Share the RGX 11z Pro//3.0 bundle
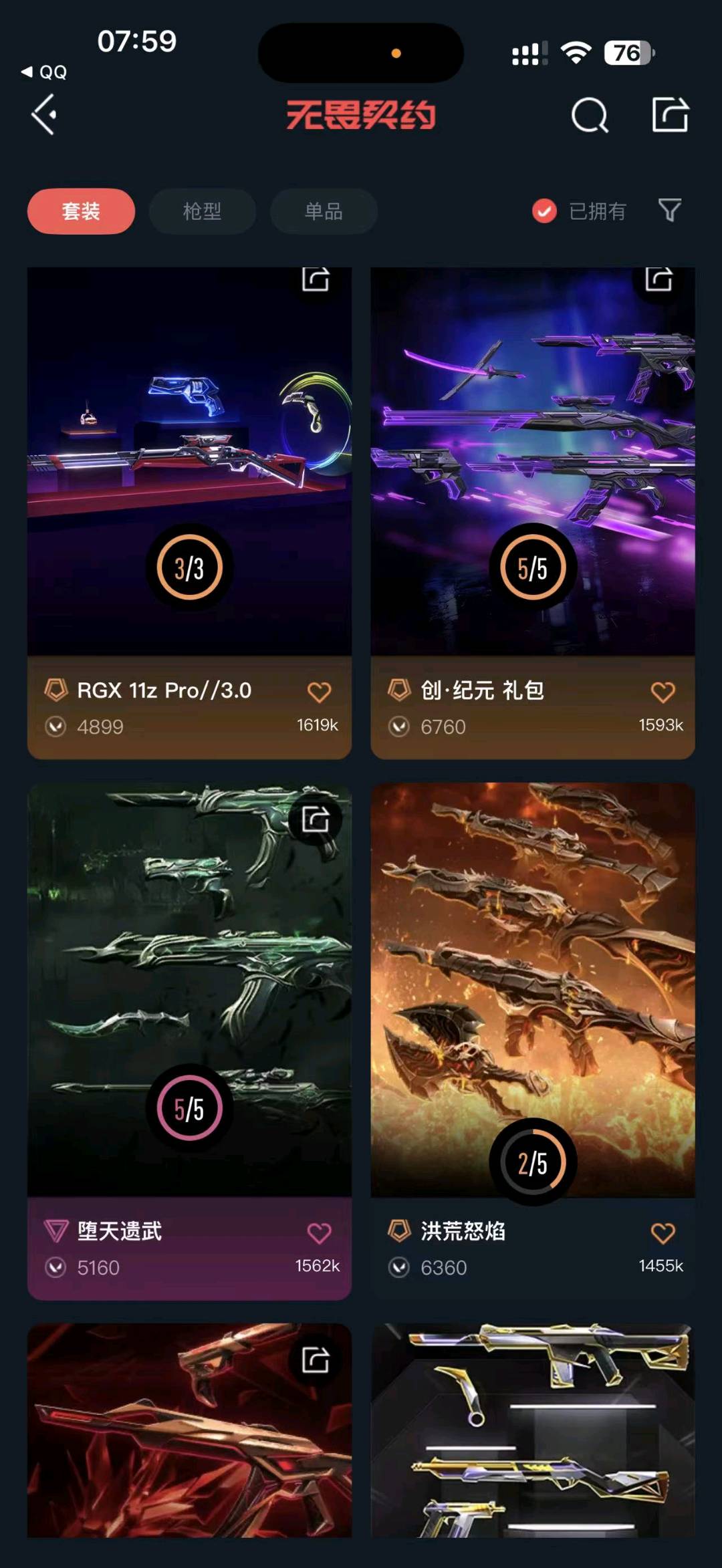 point(316,279)
